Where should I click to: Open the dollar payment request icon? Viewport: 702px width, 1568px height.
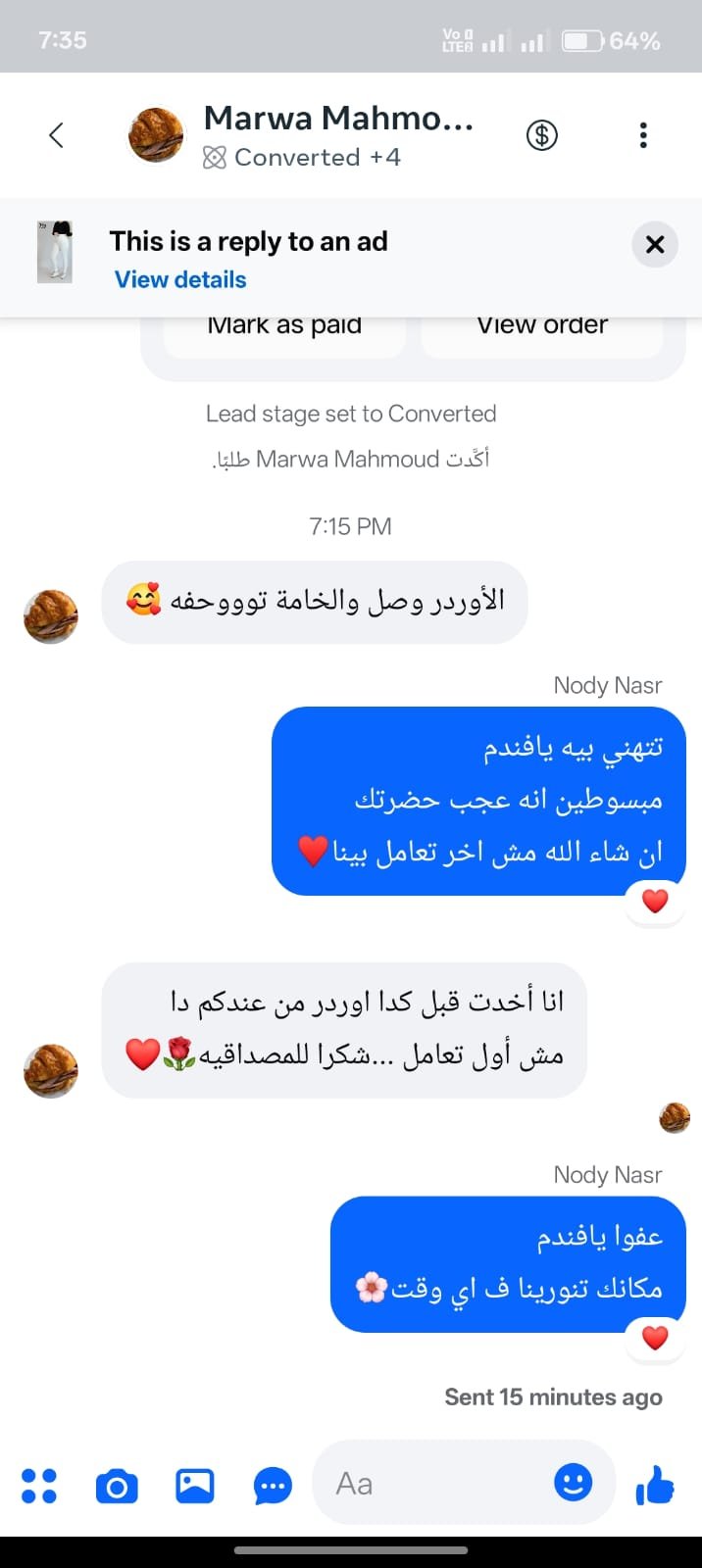(541, 135)
